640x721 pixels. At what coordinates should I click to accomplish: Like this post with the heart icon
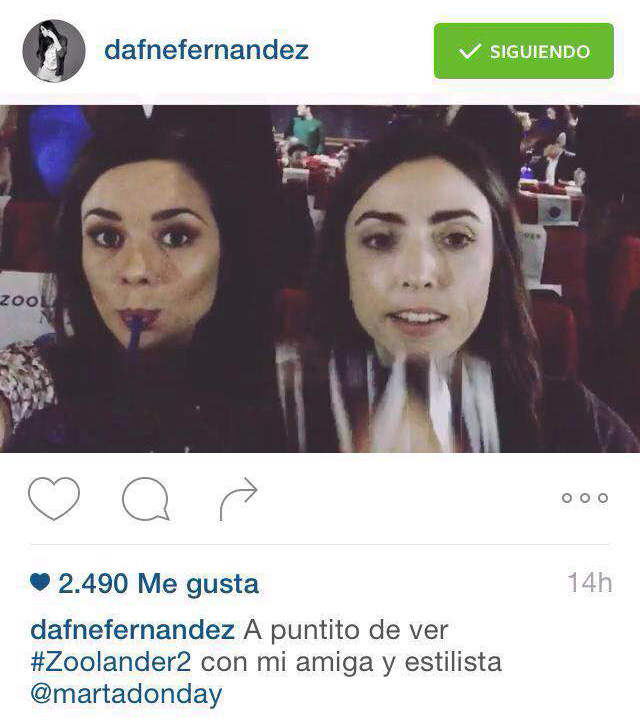(53, 498)
